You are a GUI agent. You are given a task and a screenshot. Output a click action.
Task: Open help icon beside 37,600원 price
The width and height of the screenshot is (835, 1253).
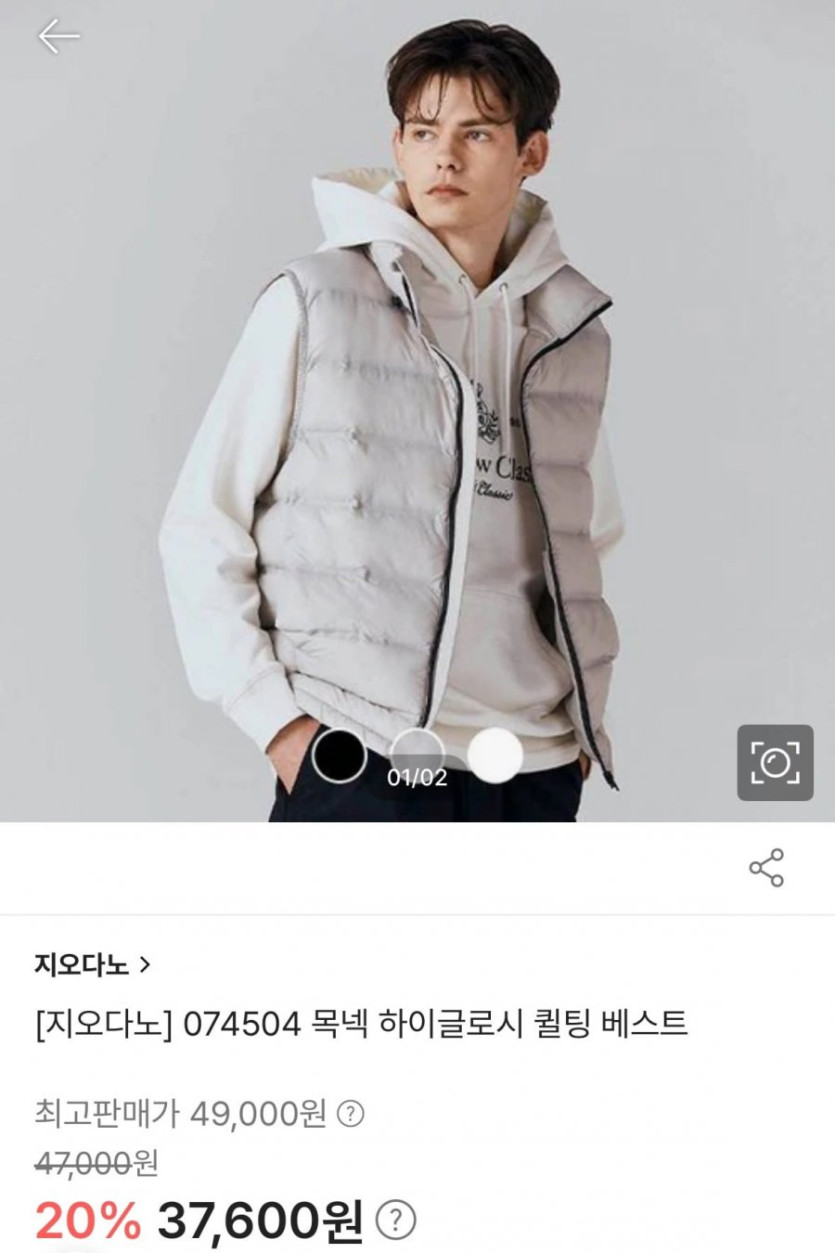(x=396, y=1220)
